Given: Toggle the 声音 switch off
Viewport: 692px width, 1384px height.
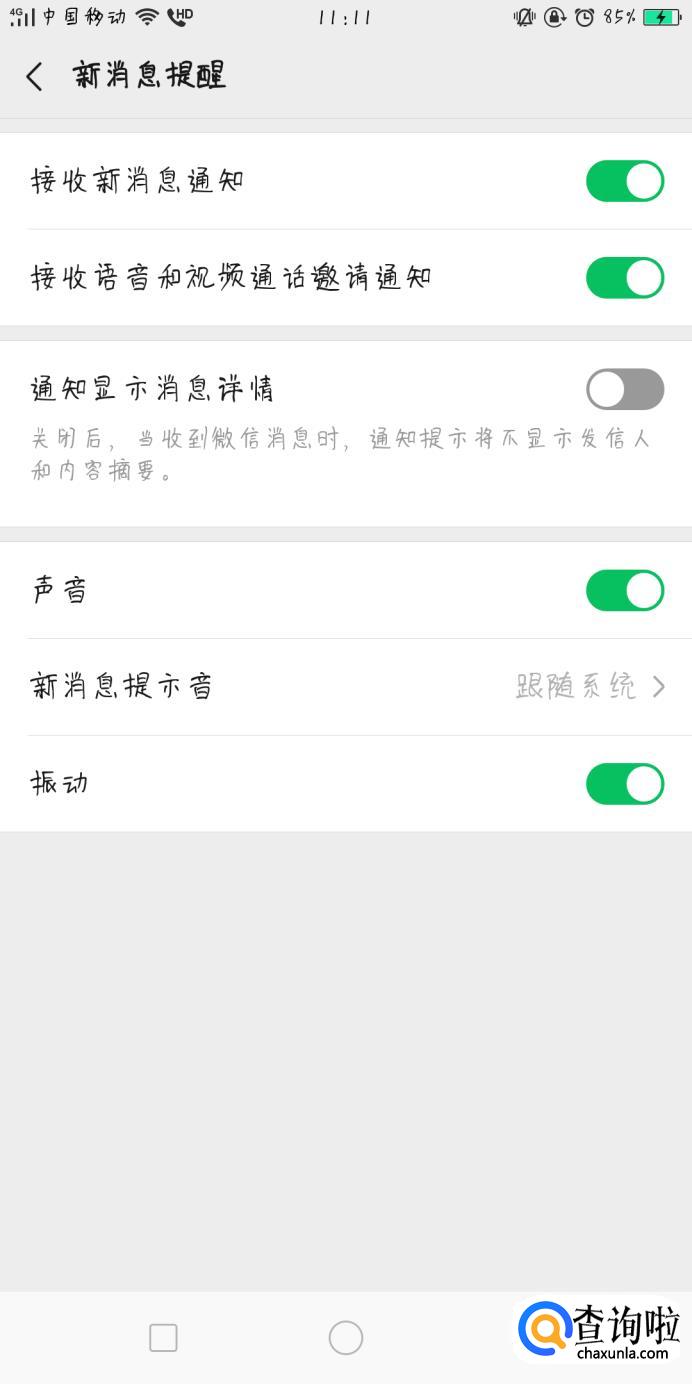Looking at the screenshot, I should (x=624, y=590).
